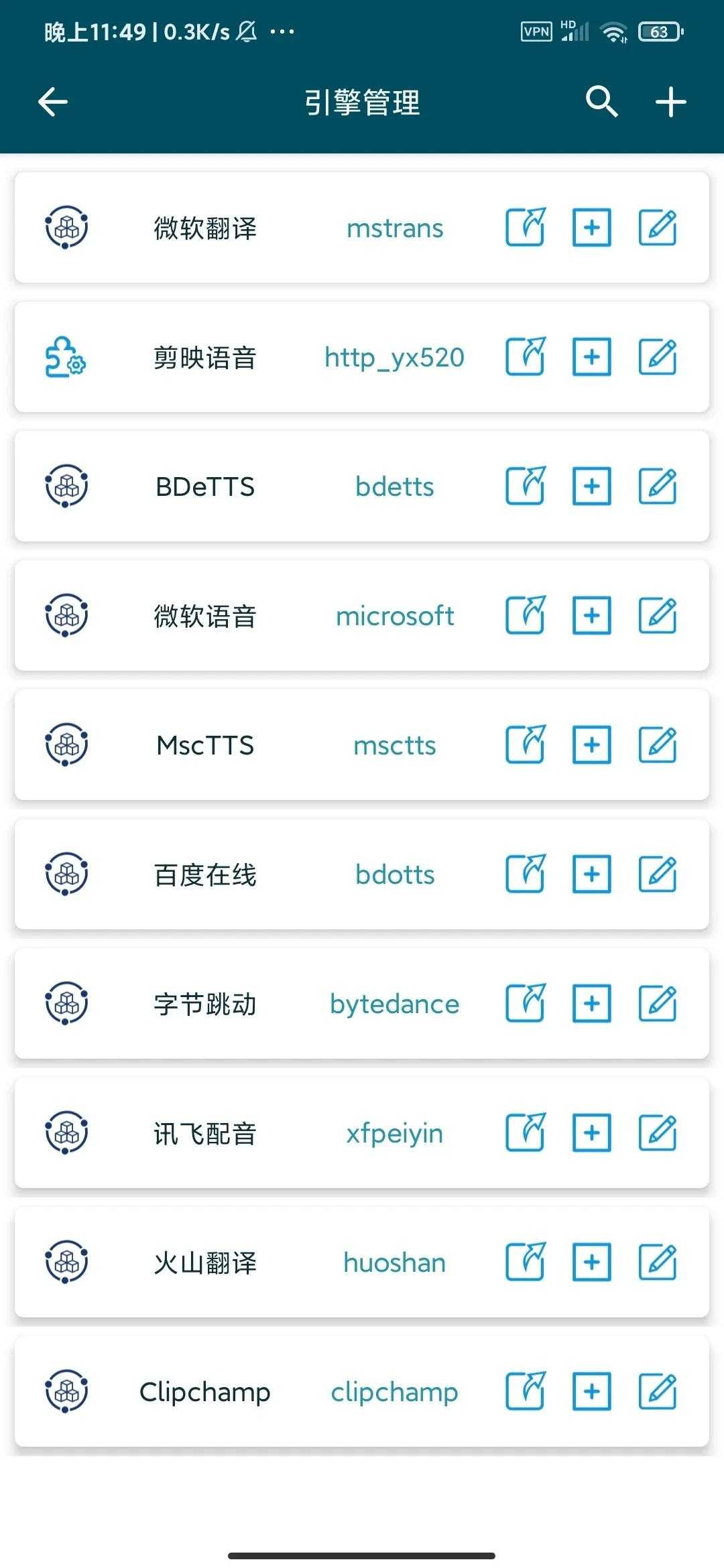Tap the plus icon for 百度在线

pyautogui.click(x=591, y=874)
